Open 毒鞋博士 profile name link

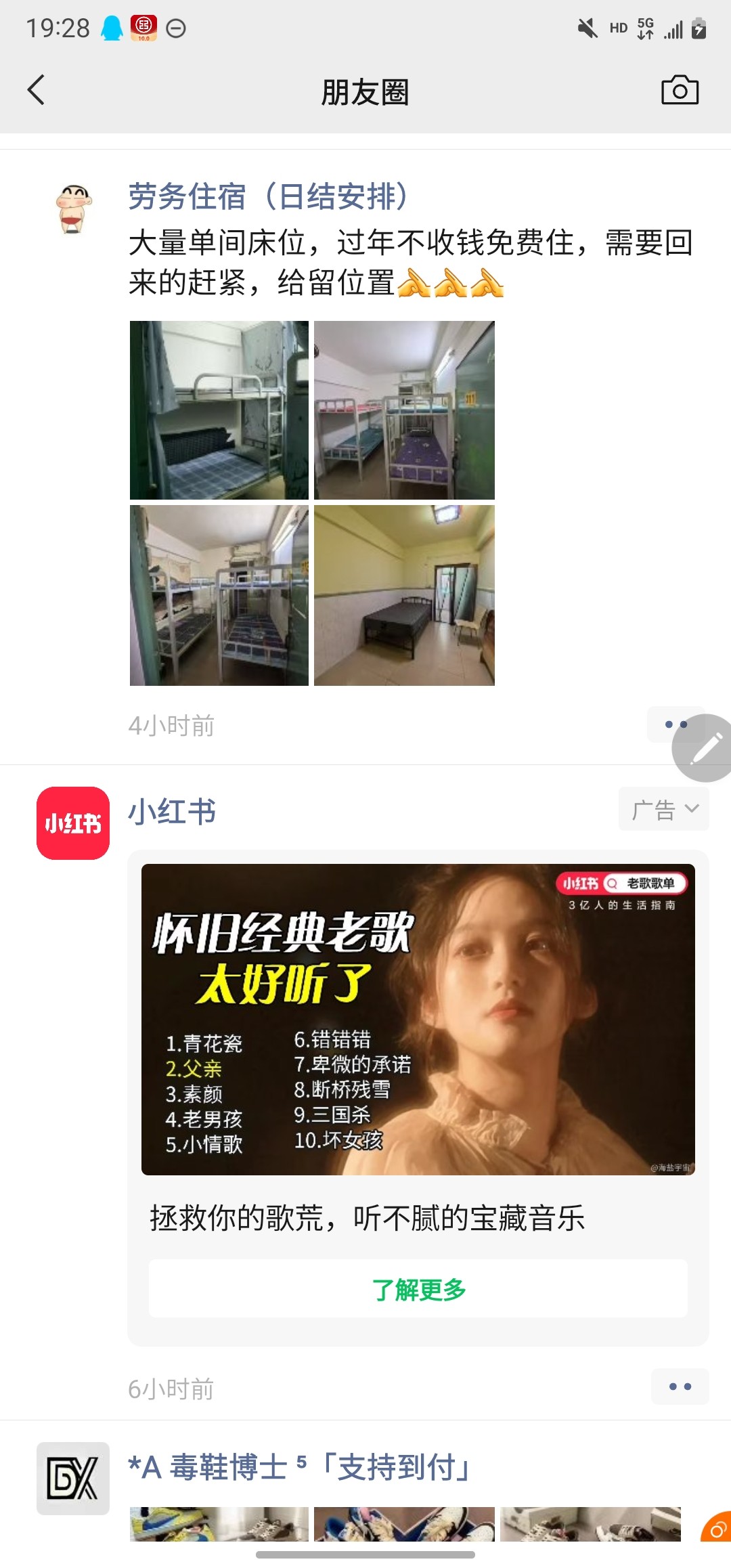pyautogui.click(x=299, y=1468)
